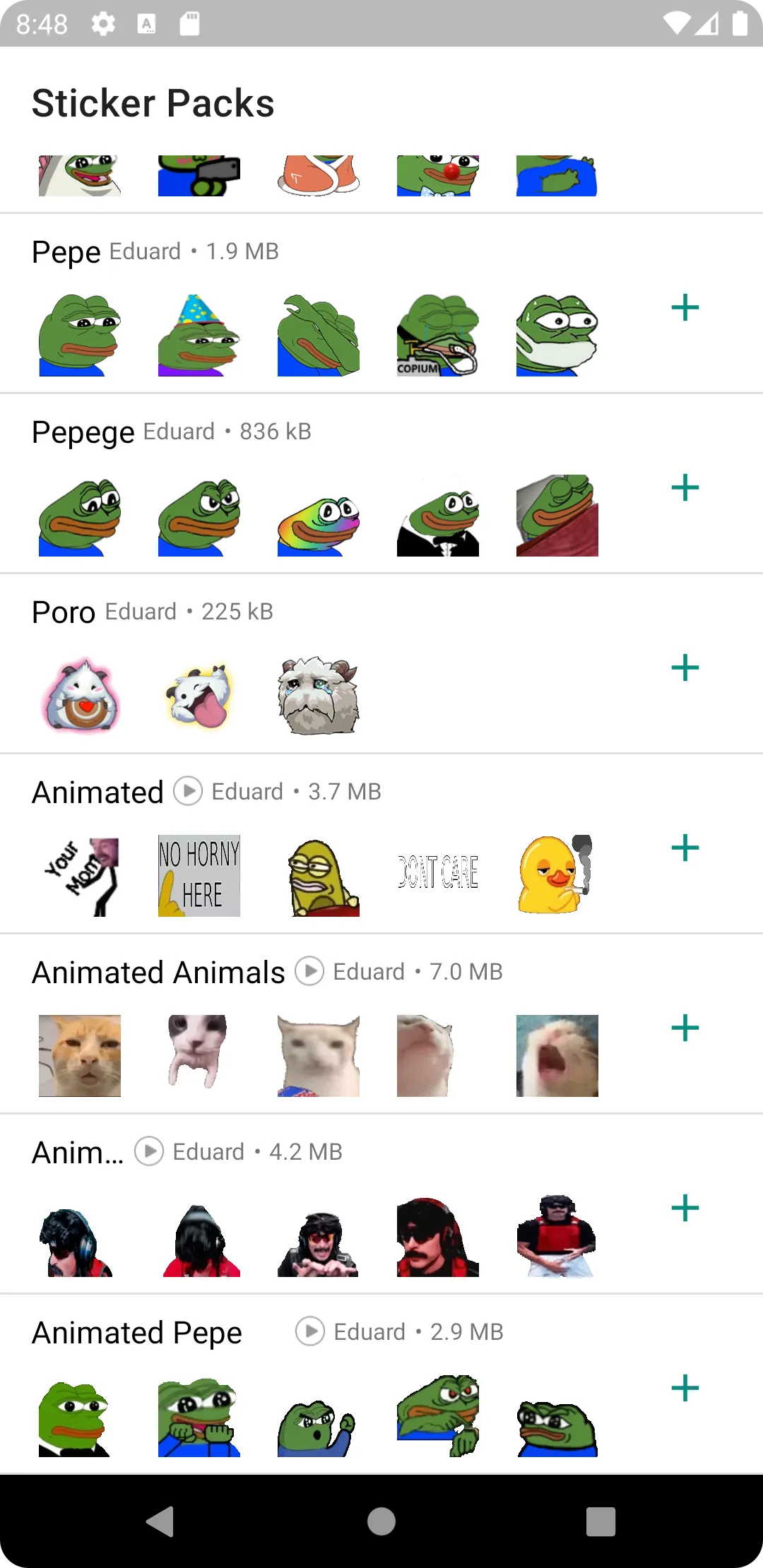Viewport: 763px width, 1568px height.
Task: Add the 4.2 MB animated sticker pack
Action: 685,1208
